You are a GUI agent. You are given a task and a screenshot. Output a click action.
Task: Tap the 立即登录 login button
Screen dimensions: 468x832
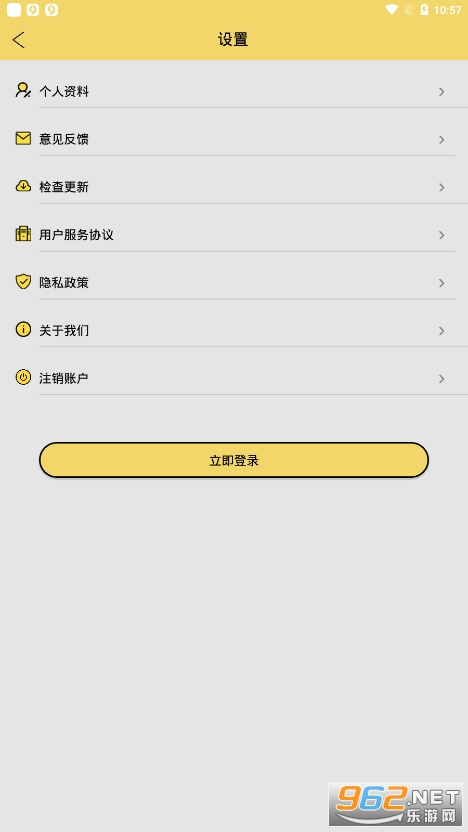(233, 460)
